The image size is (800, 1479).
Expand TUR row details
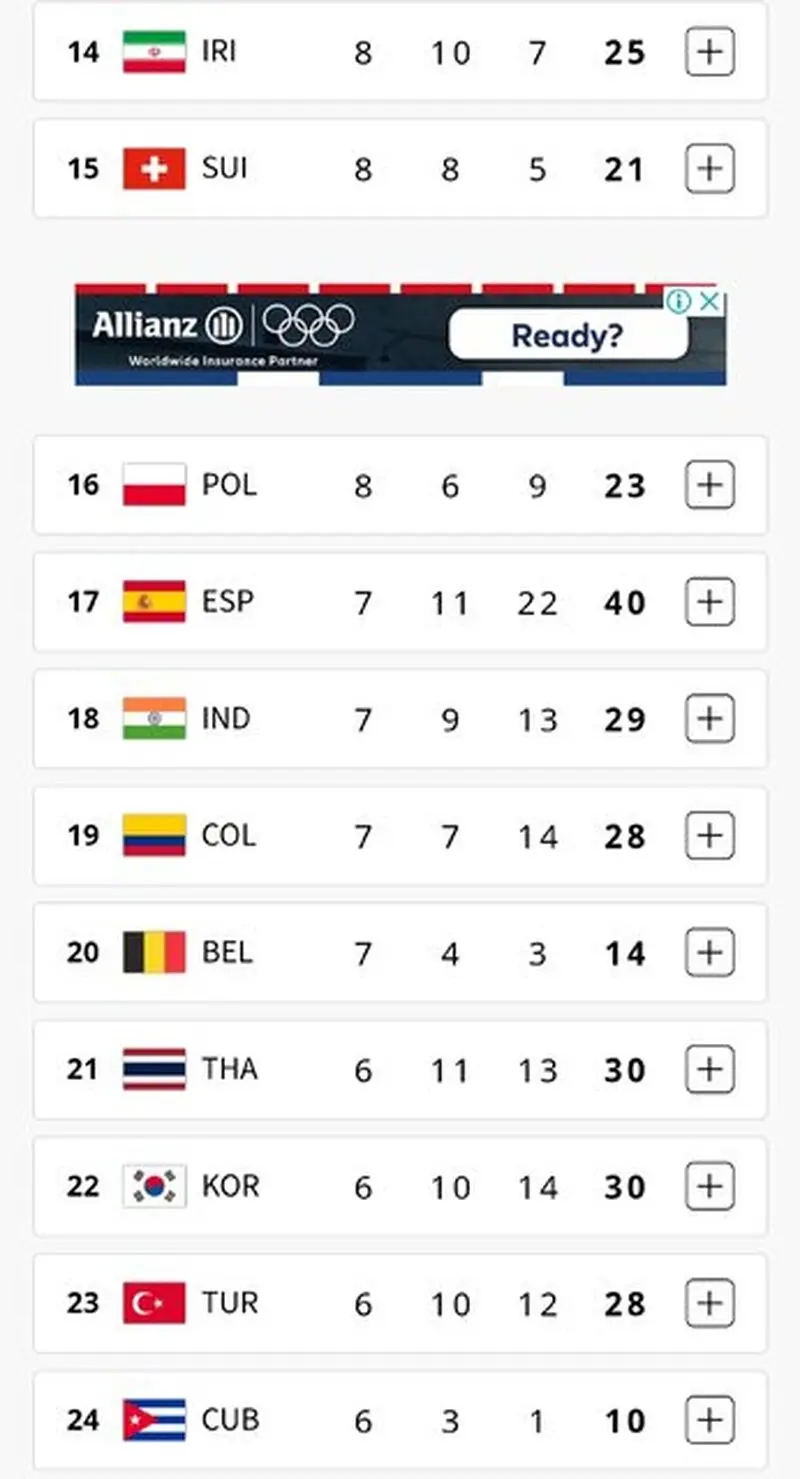pos(709,1303)
